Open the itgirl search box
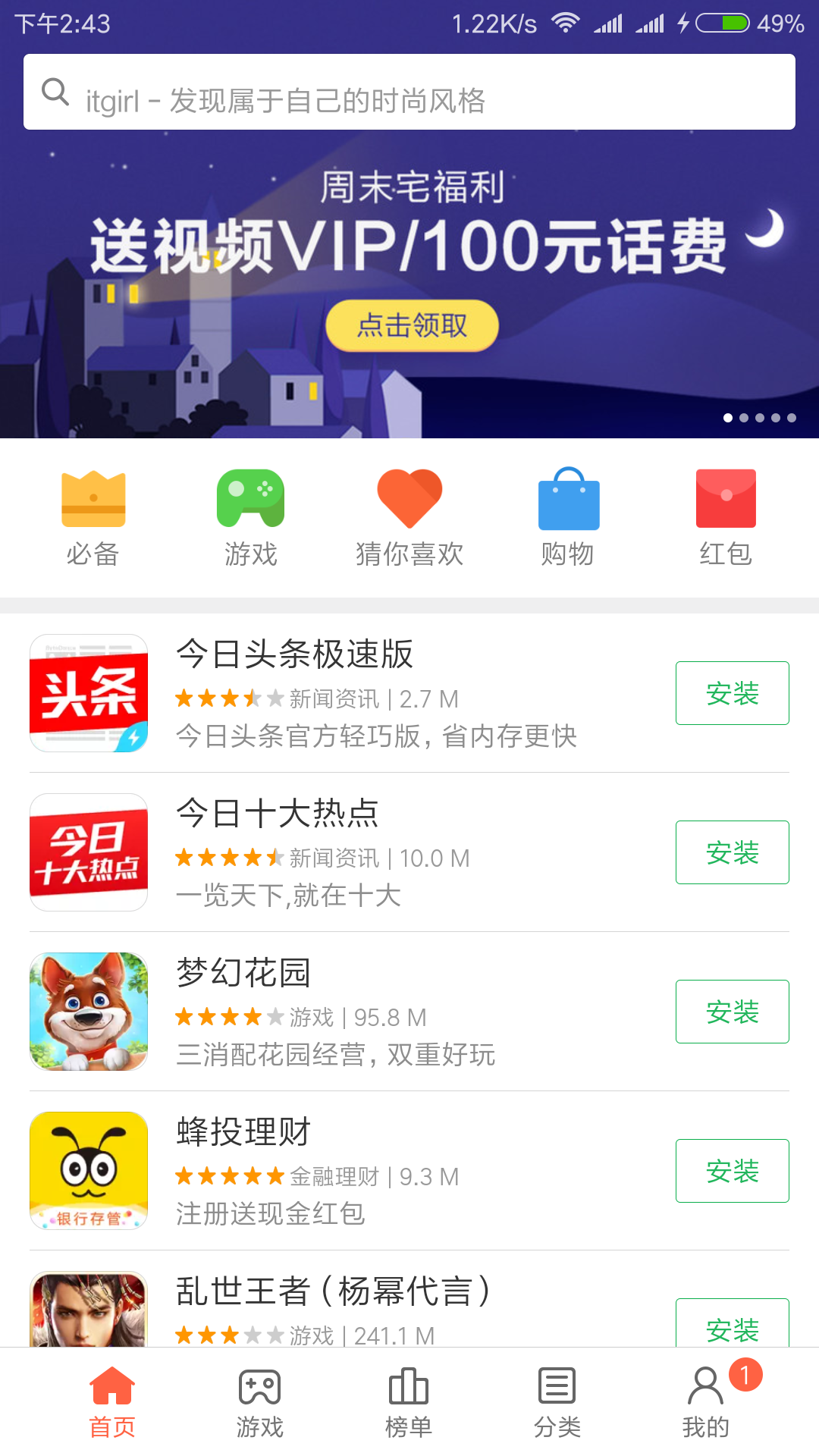This screenshot has width=819, height=1456. pyautogui.click(x=409, y=92)
